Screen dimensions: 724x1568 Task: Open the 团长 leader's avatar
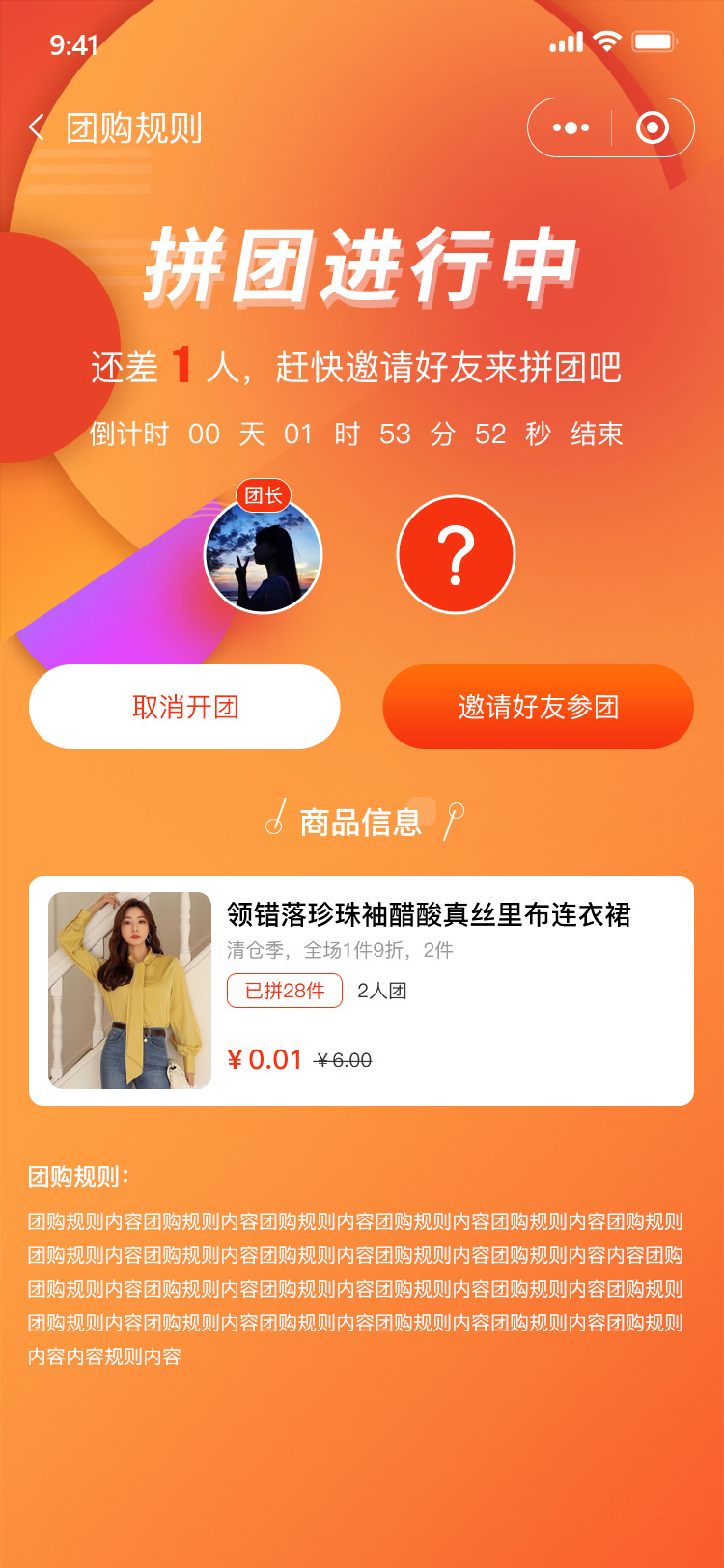pyautogui.click(x=263, y=554)
